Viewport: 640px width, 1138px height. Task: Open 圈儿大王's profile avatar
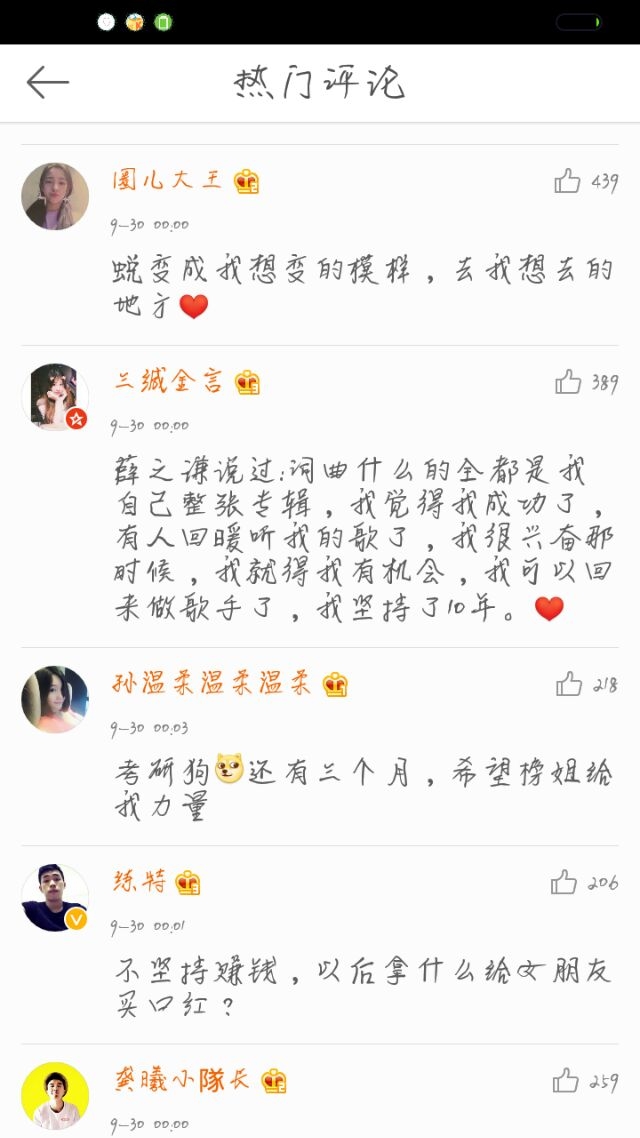pyautogui.click(x=55, y=196)
